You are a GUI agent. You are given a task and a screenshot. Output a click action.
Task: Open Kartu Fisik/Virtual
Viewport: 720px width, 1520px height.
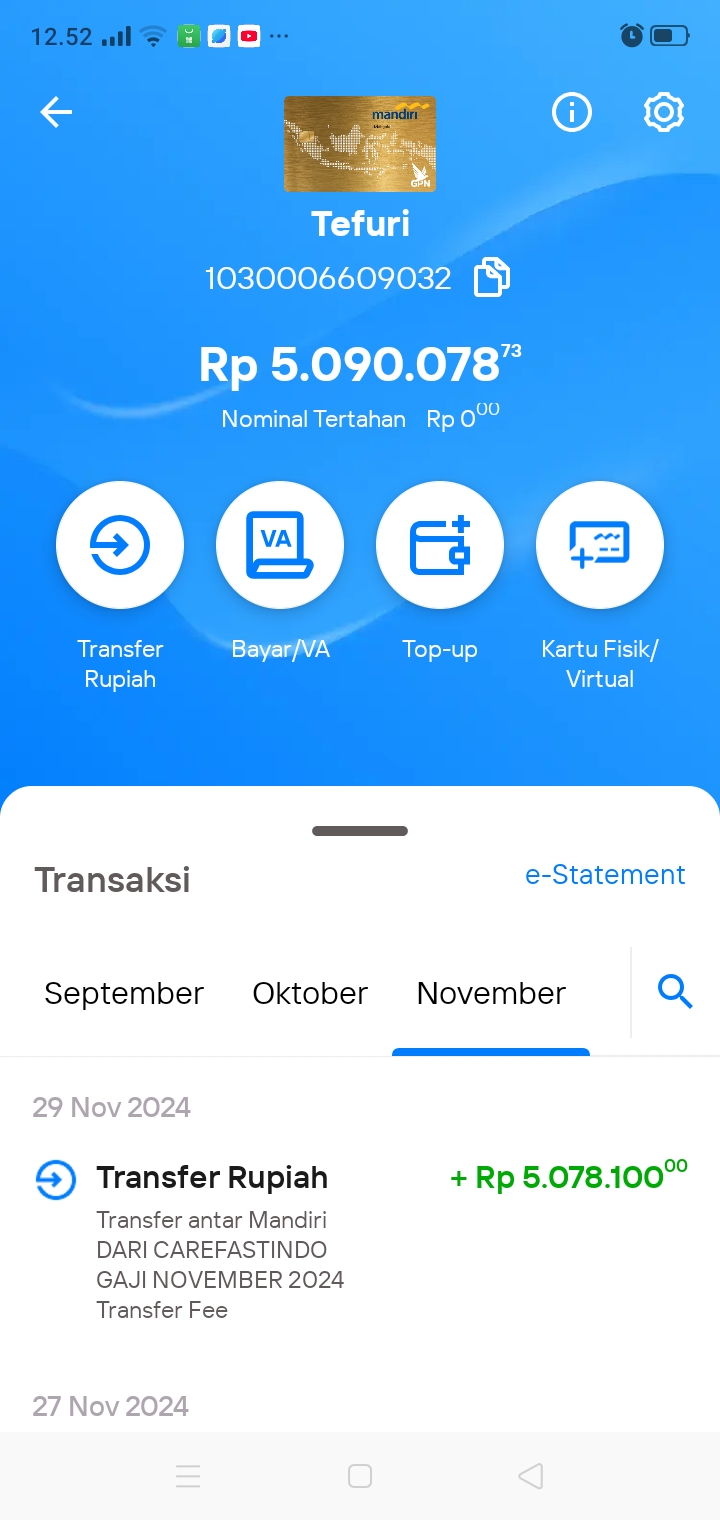pyautogui.click(x=600, y=546)
